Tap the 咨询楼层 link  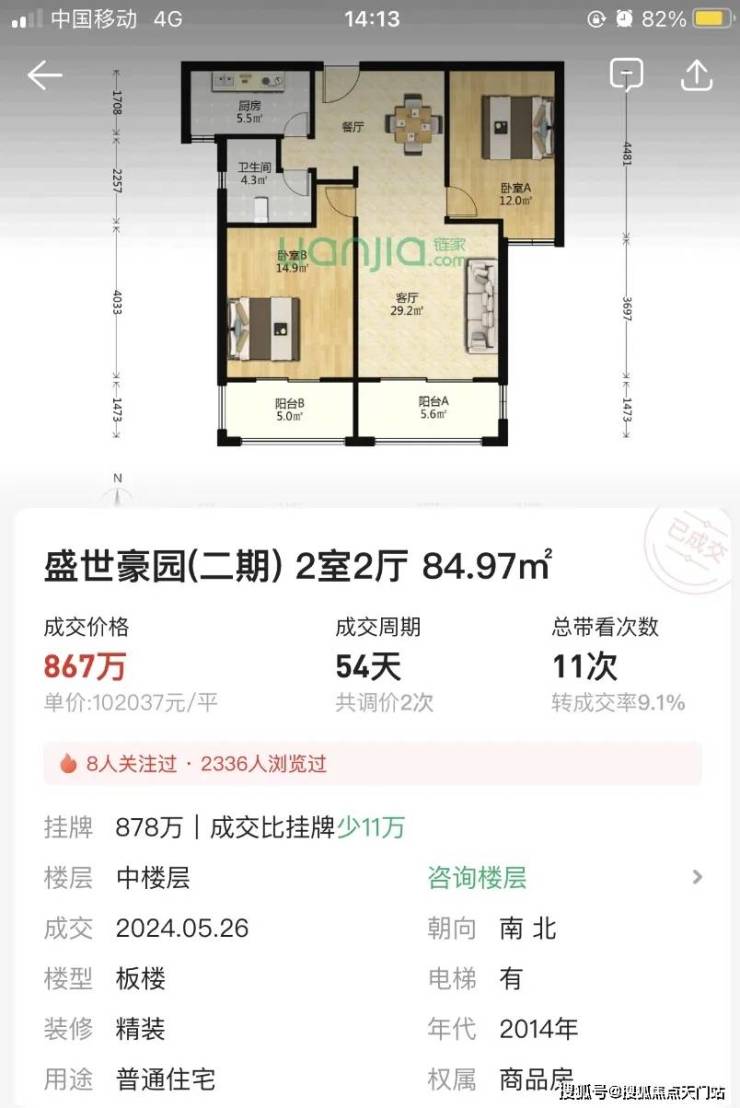477,878
